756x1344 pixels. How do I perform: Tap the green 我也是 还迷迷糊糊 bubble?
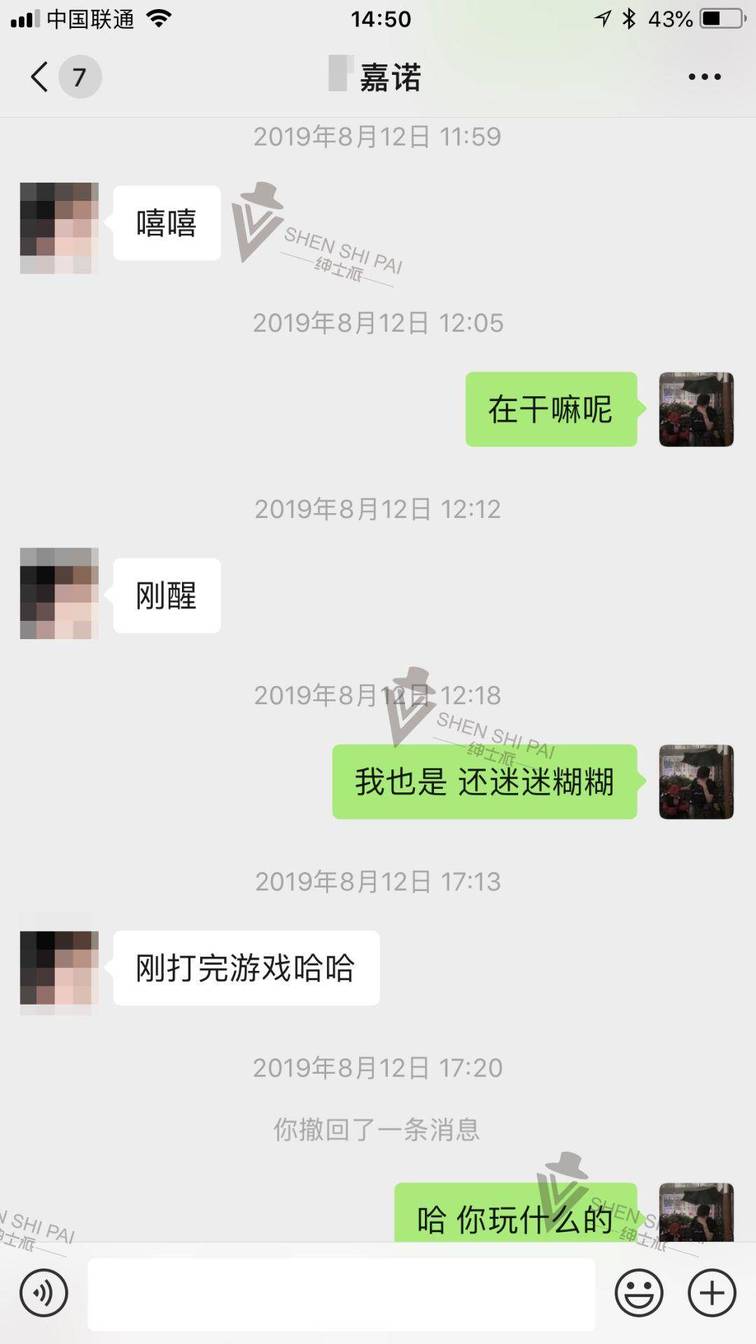pyautogui.click(x=484, y=782)
